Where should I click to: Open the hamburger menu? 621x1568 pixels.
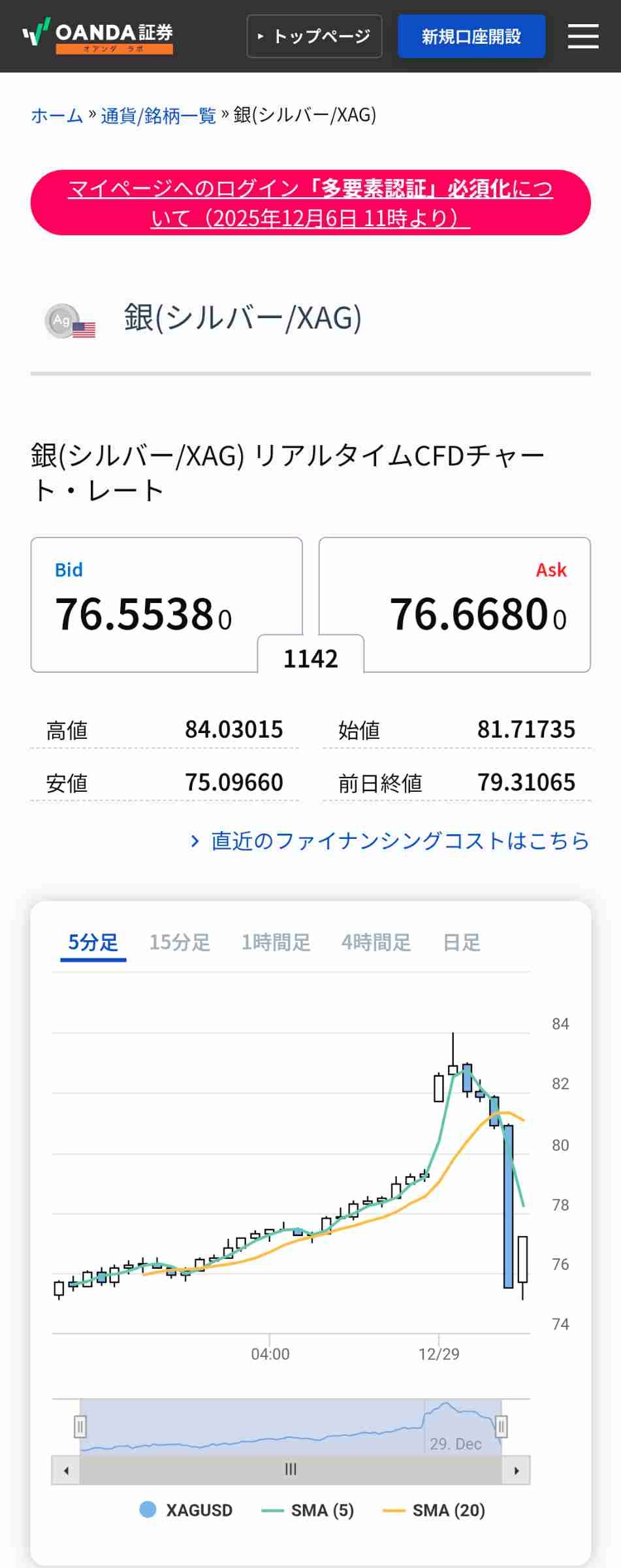[x=582, y=36]
